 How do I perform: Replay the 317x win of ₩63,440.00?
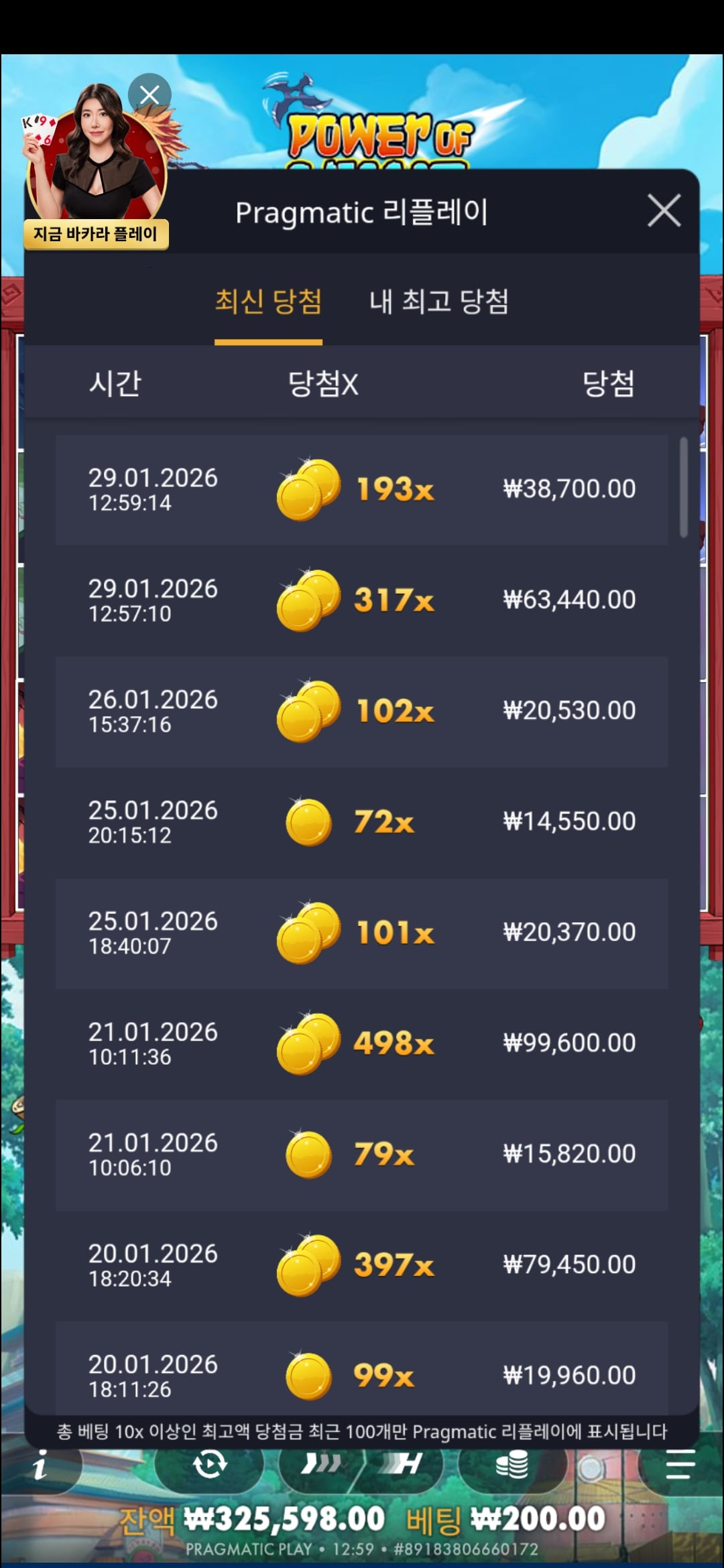(362, 600)
